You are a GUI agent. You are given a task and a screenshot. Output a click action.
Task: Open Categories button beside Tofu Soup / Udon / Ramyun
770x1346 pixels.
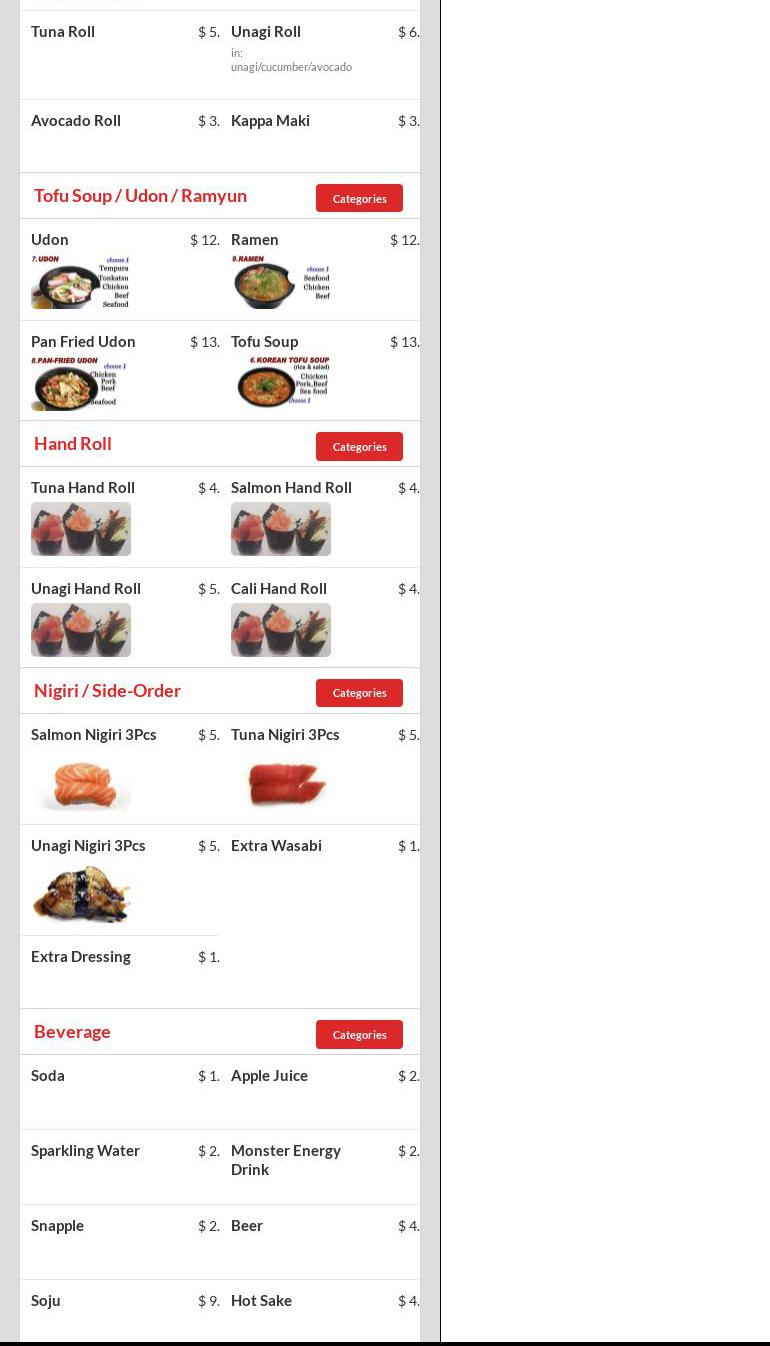359,198
